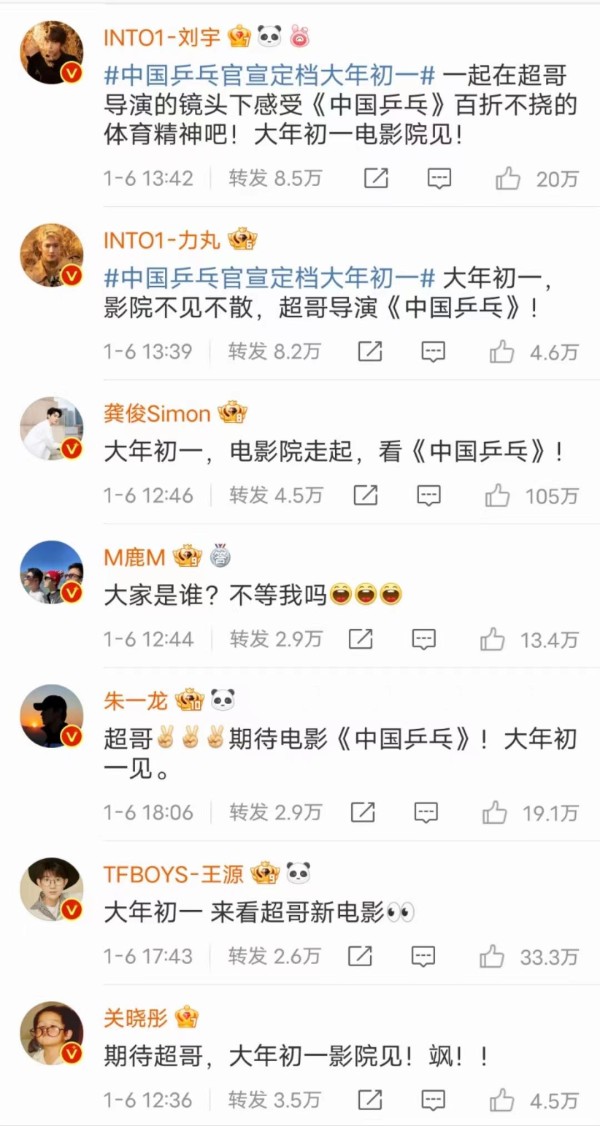The image size is (600, 1126).
Task: Repost 朱一龙's post via 转发 2.9万
Action: 276,812
